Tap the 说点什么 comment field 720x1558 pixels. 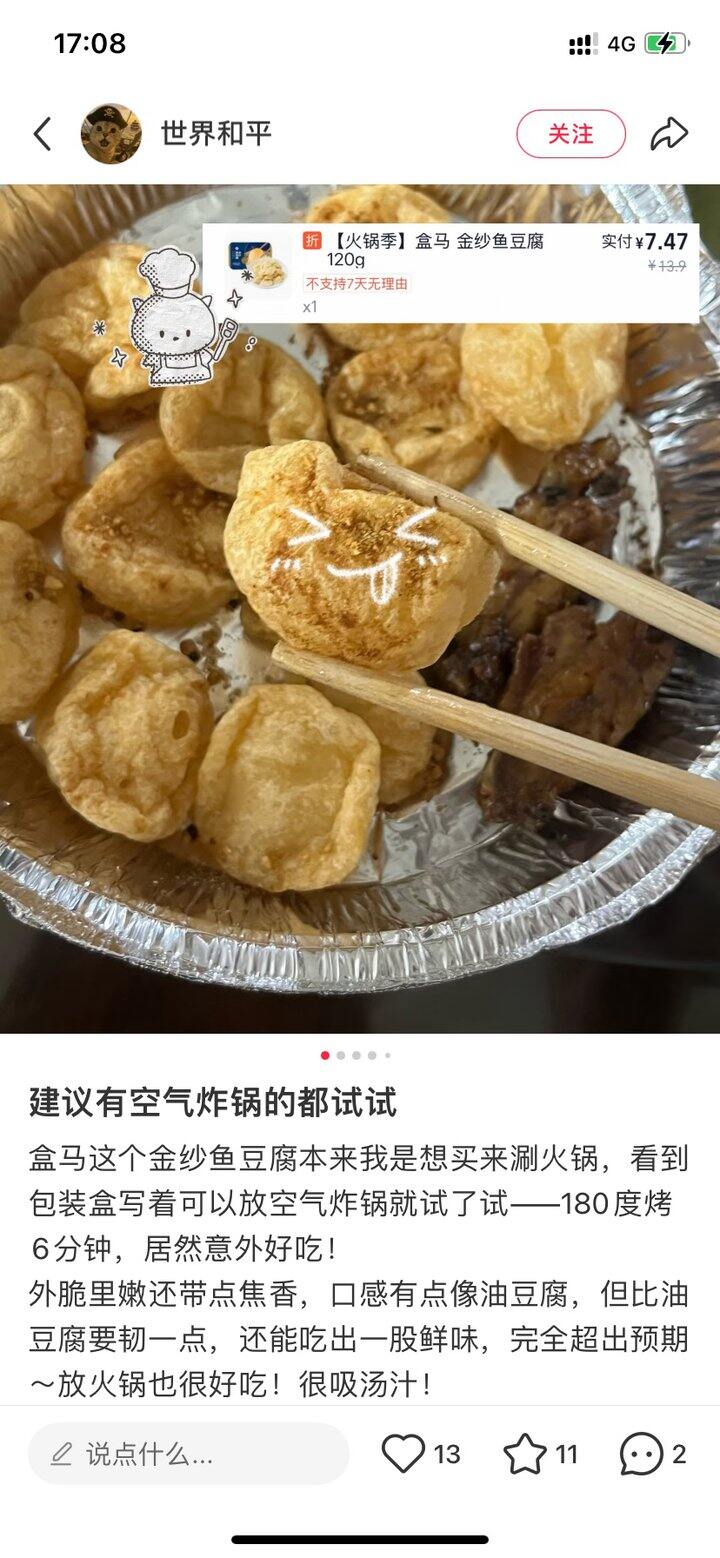click(189, 1453)
